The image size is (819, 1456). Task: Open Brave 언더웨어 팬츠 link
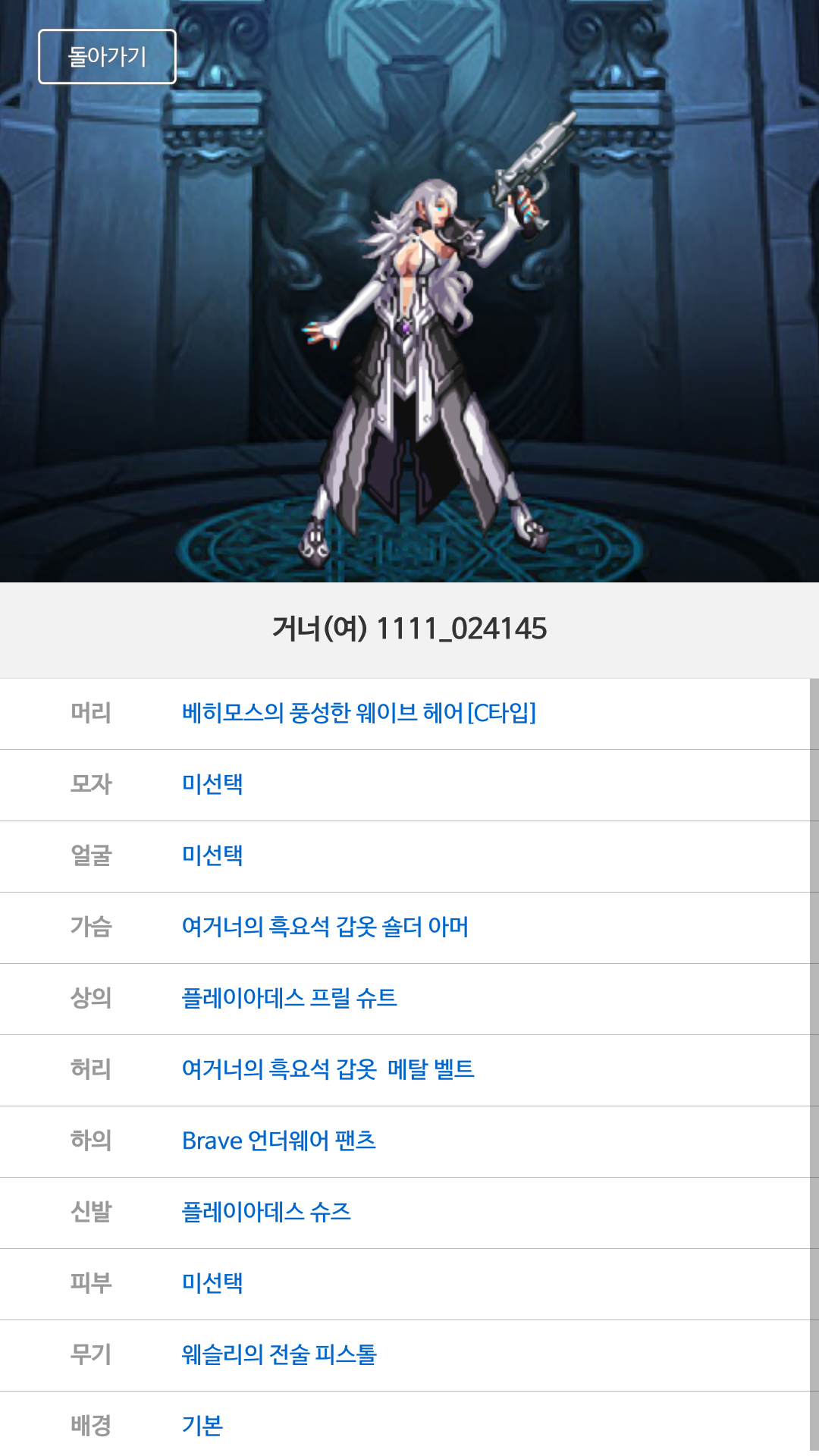tap(279, 1141)
